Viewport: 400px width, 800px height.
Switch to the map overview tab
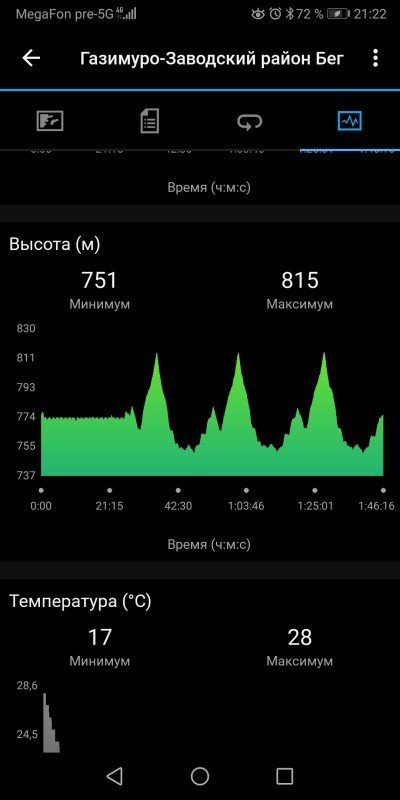(x=50, y=121)
